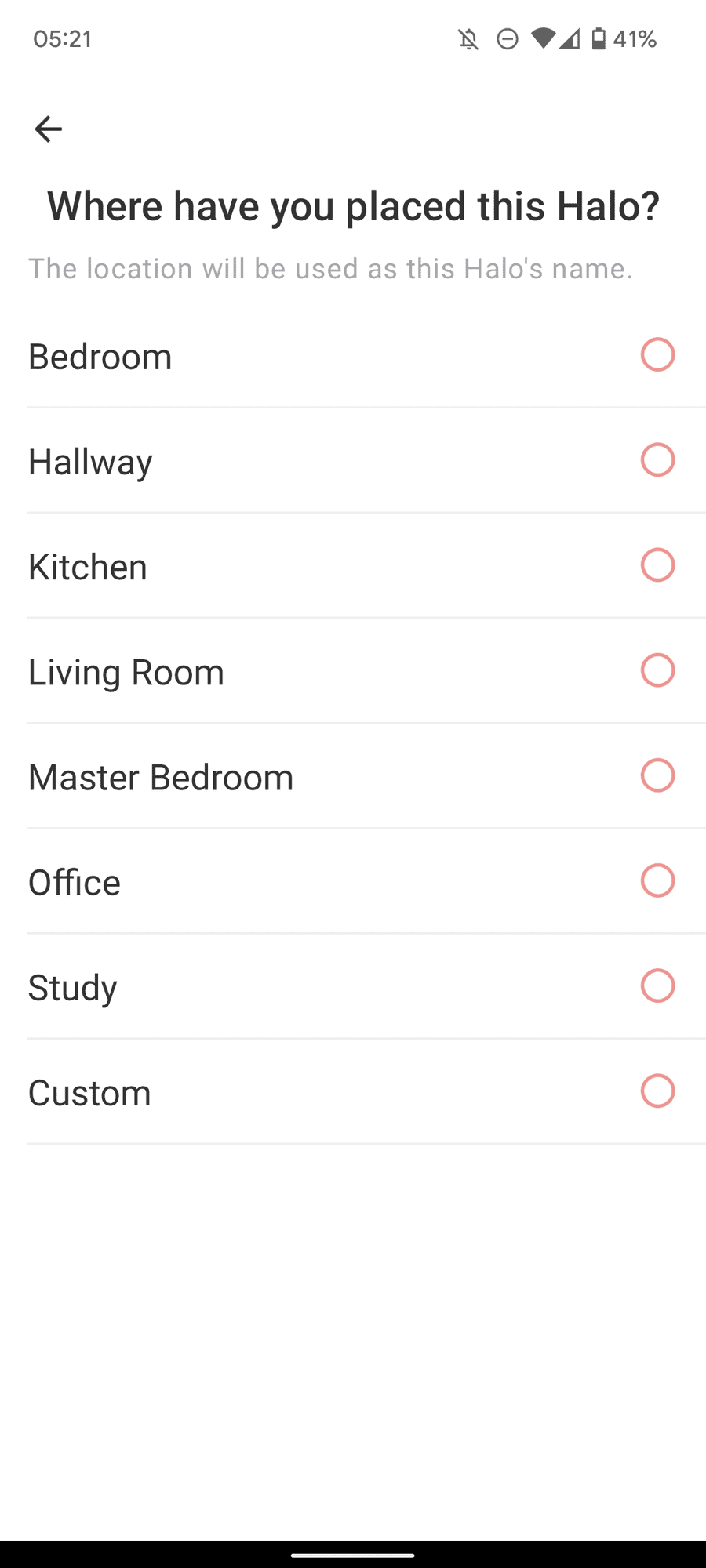Select Bedroom as the Halo location
The image size is (706, 1568).
657,355
